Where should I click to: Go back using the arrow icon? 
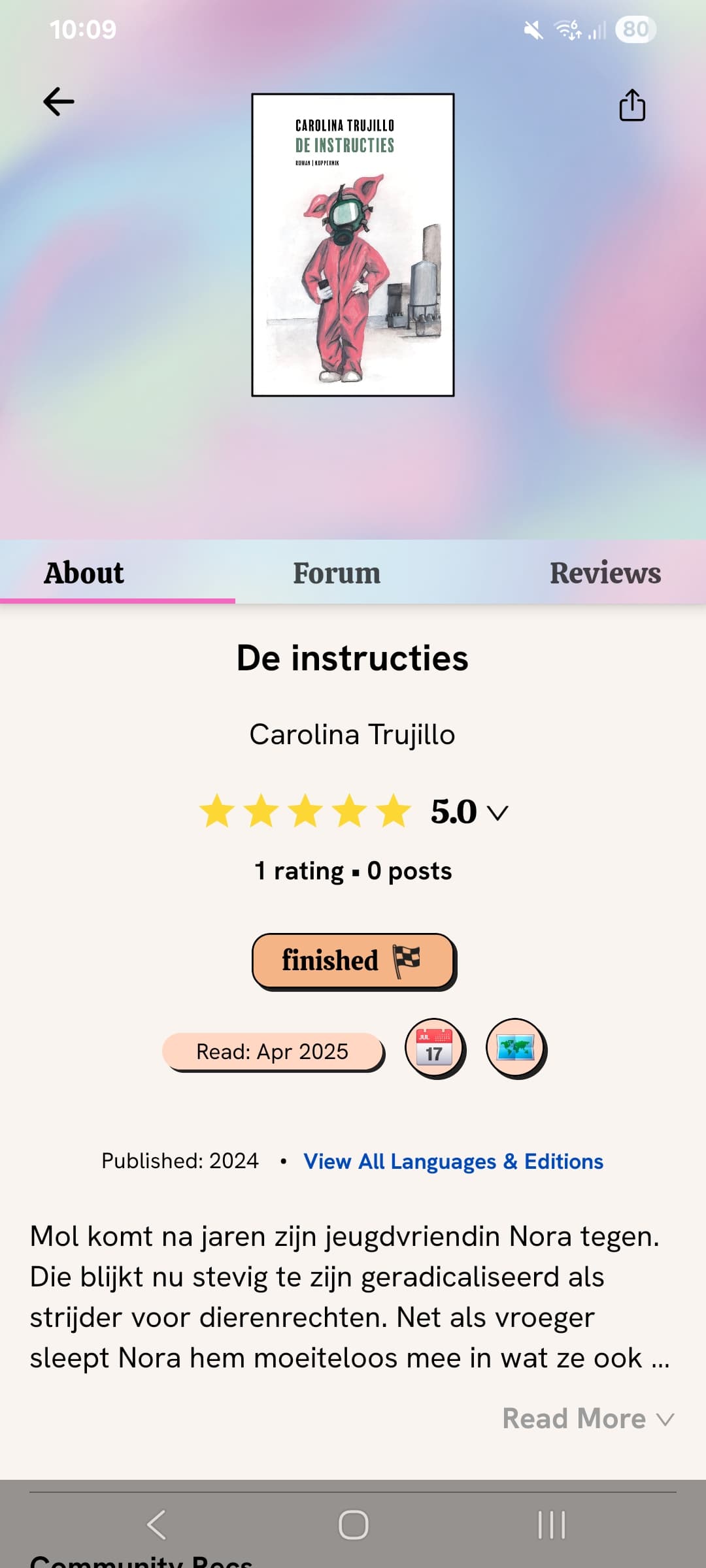click(59, 102)
